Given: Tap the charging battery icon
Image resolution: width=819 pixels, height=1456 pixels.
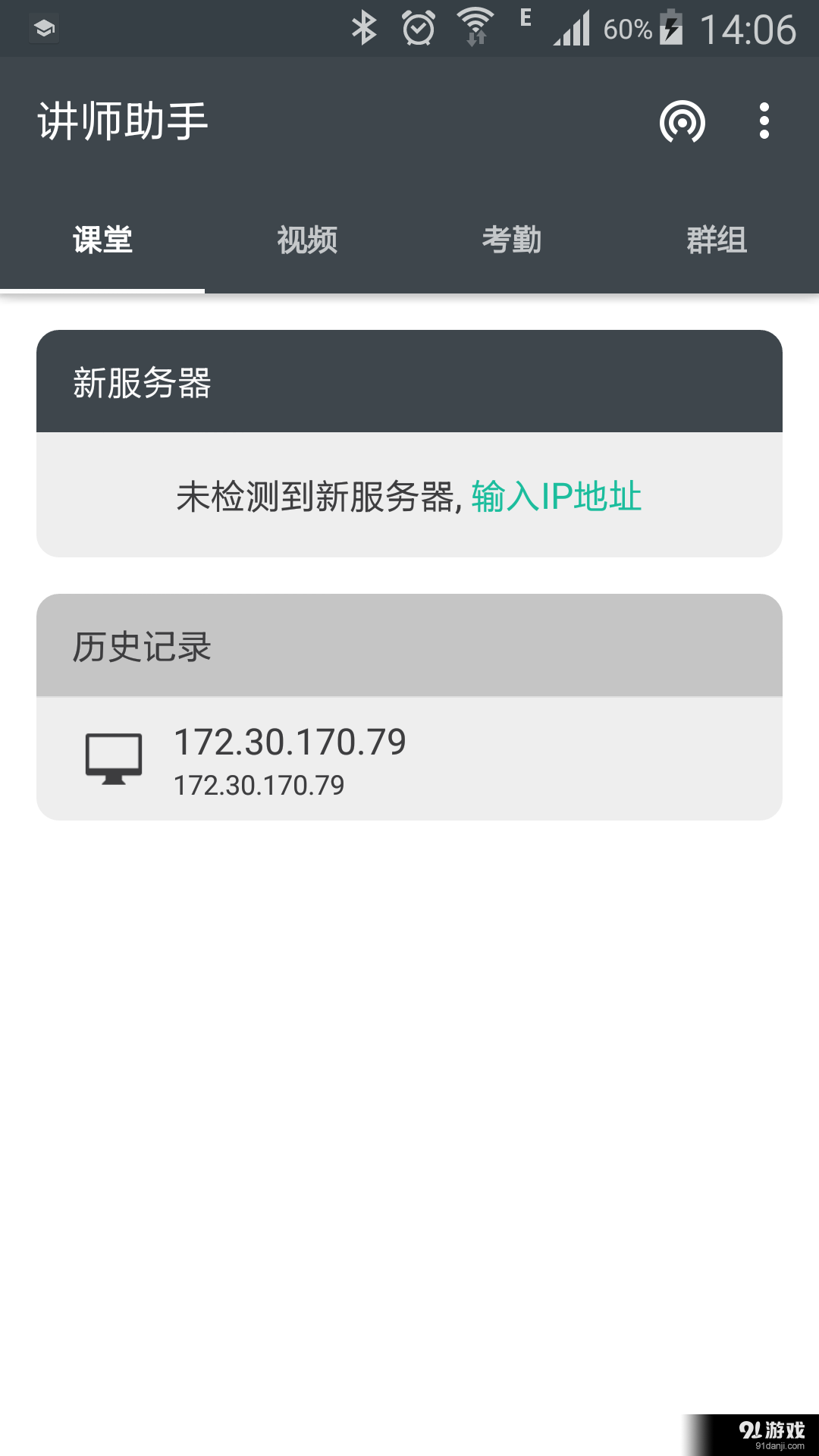Looking at the screenshot, I should point(672,27).
